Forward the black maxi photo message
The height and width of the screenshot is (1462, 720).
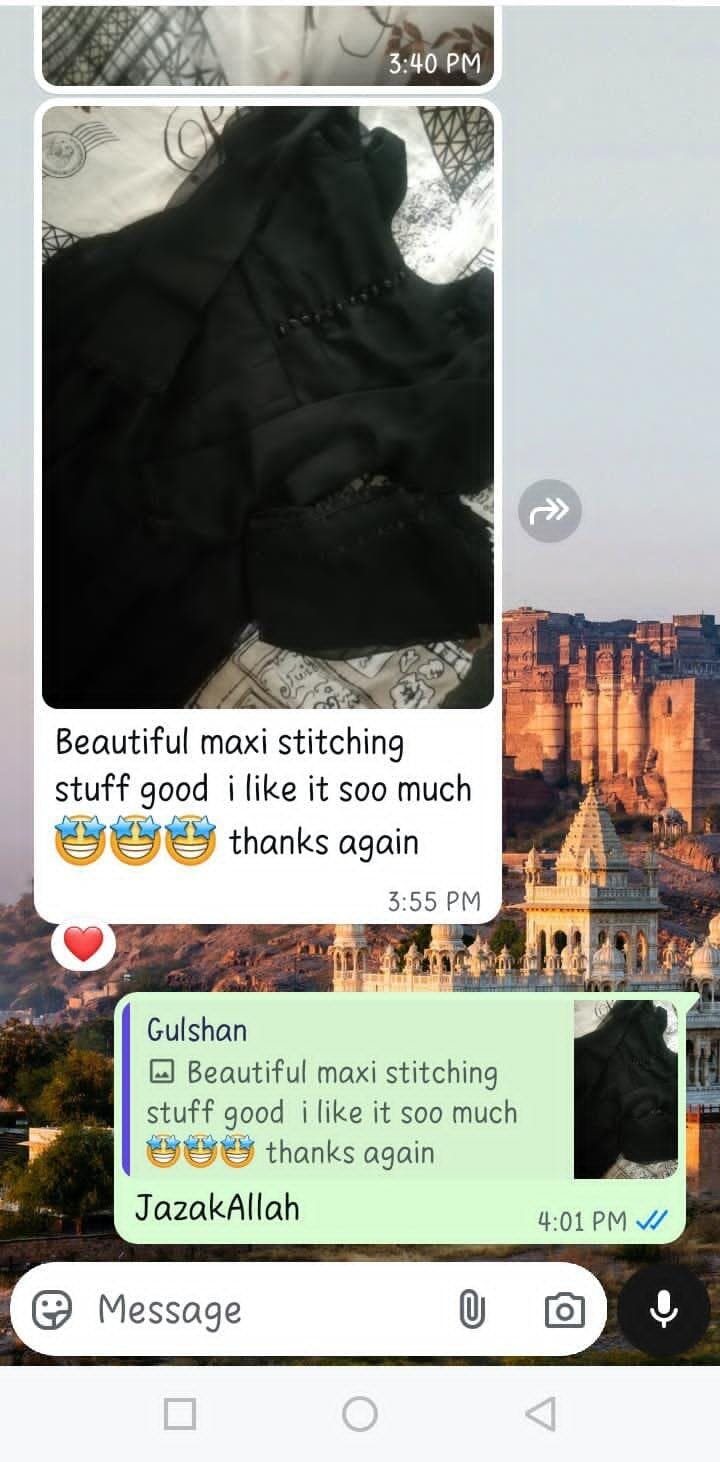[549, 512]
